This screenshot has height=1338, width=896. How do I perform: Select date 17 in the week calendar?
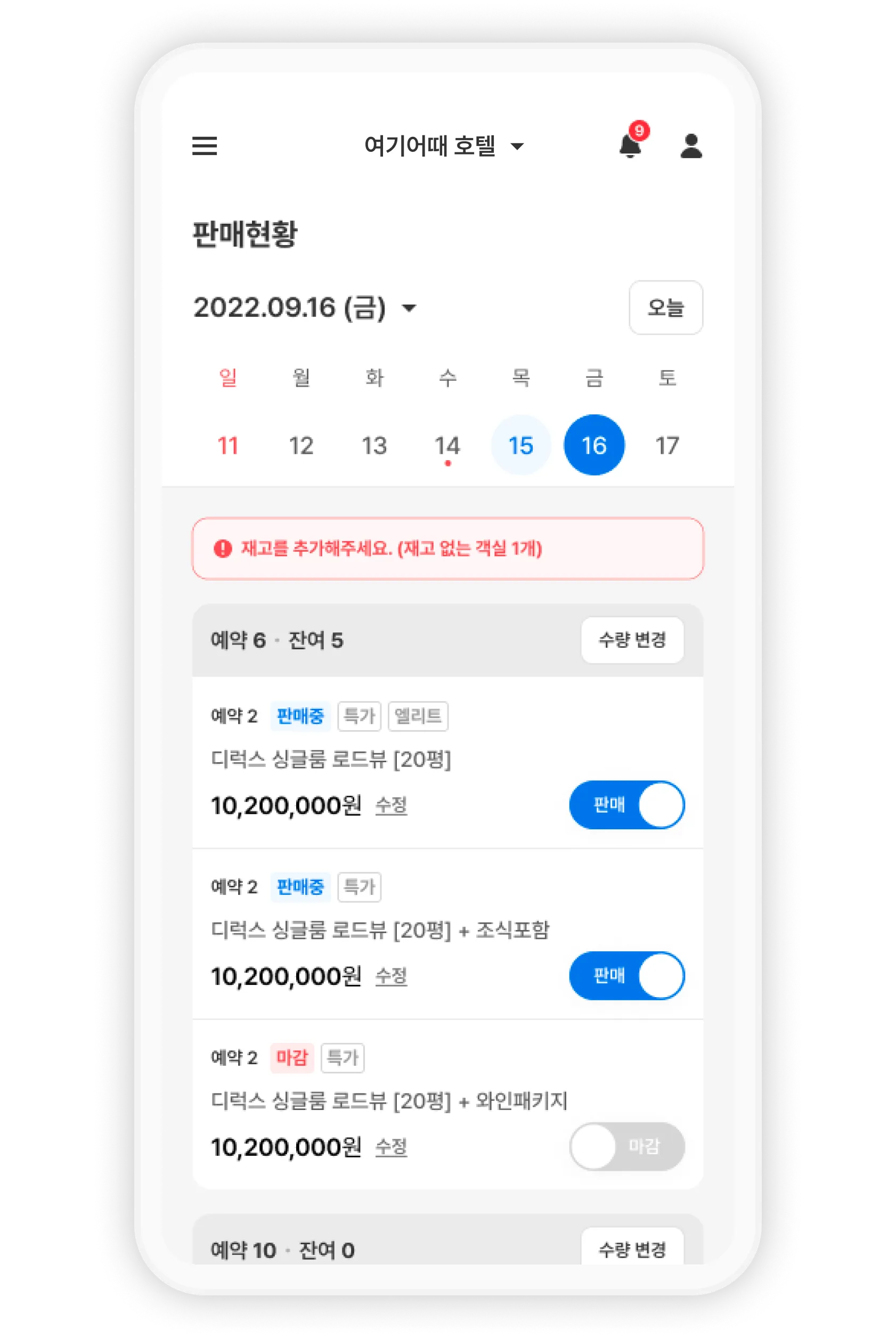point(667,445)
